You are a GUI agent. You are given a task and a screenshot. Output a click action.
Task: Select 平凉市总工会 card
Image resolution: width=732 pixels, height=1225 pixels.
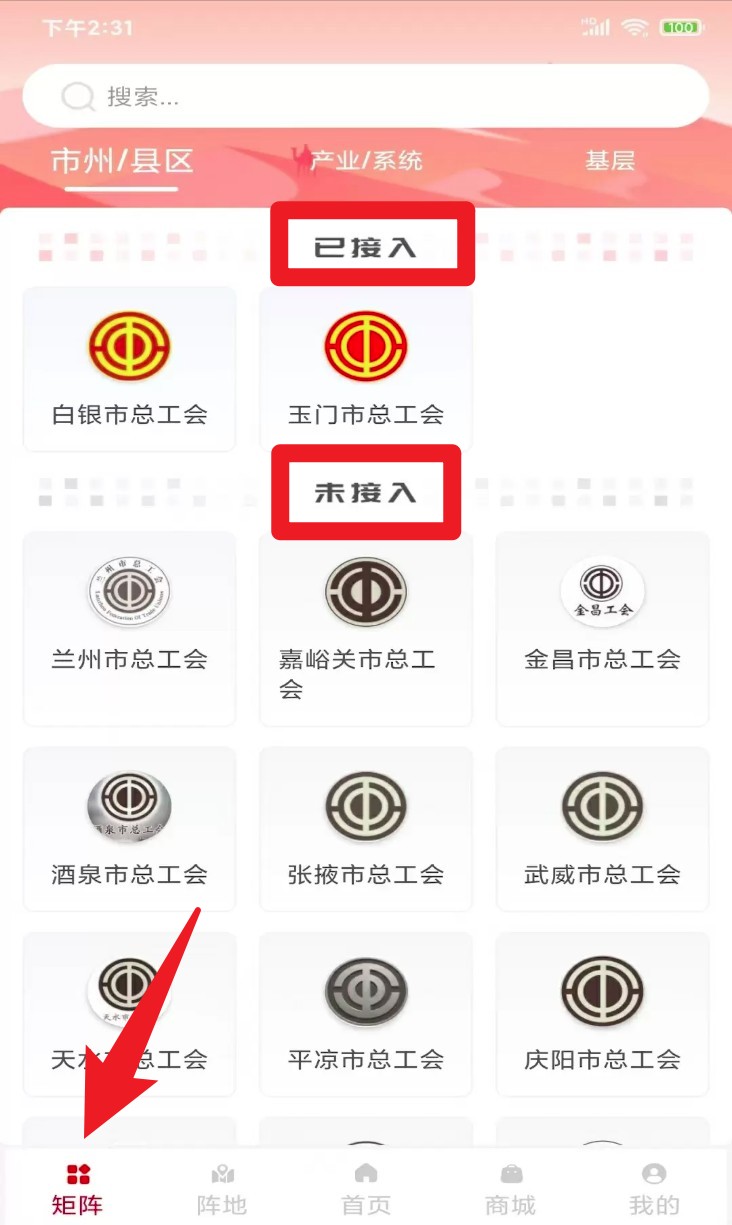pos(366,1014)
